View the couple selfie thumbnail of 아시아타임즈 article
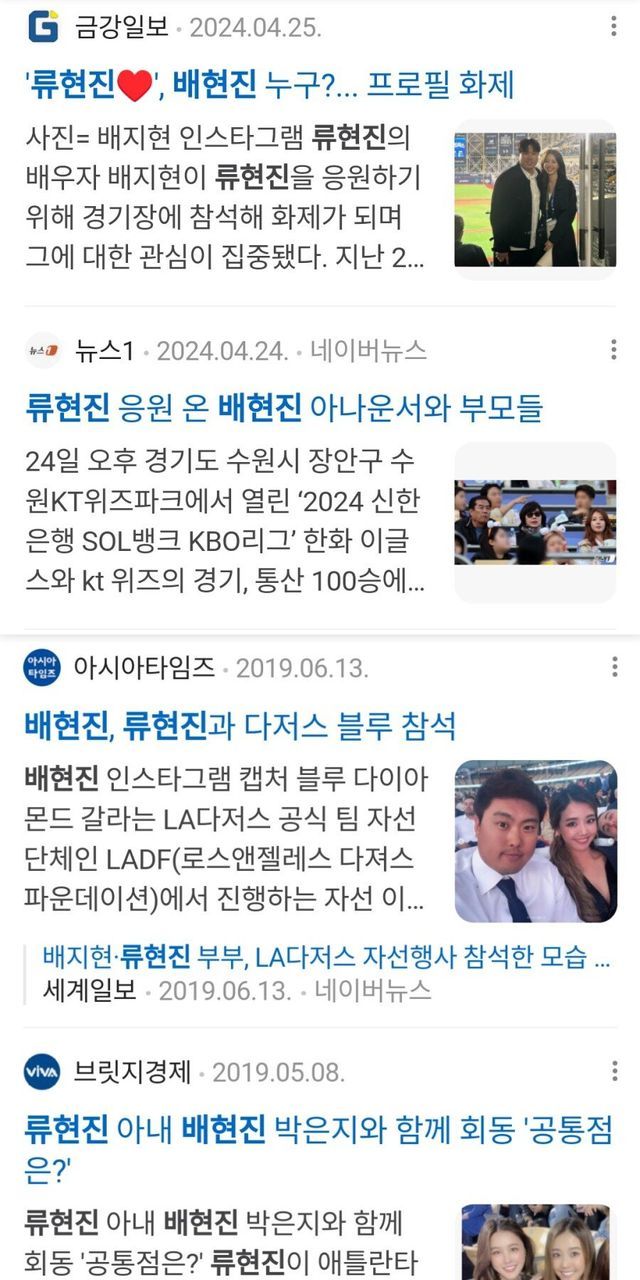640x1280 pixels. (535, 841)
